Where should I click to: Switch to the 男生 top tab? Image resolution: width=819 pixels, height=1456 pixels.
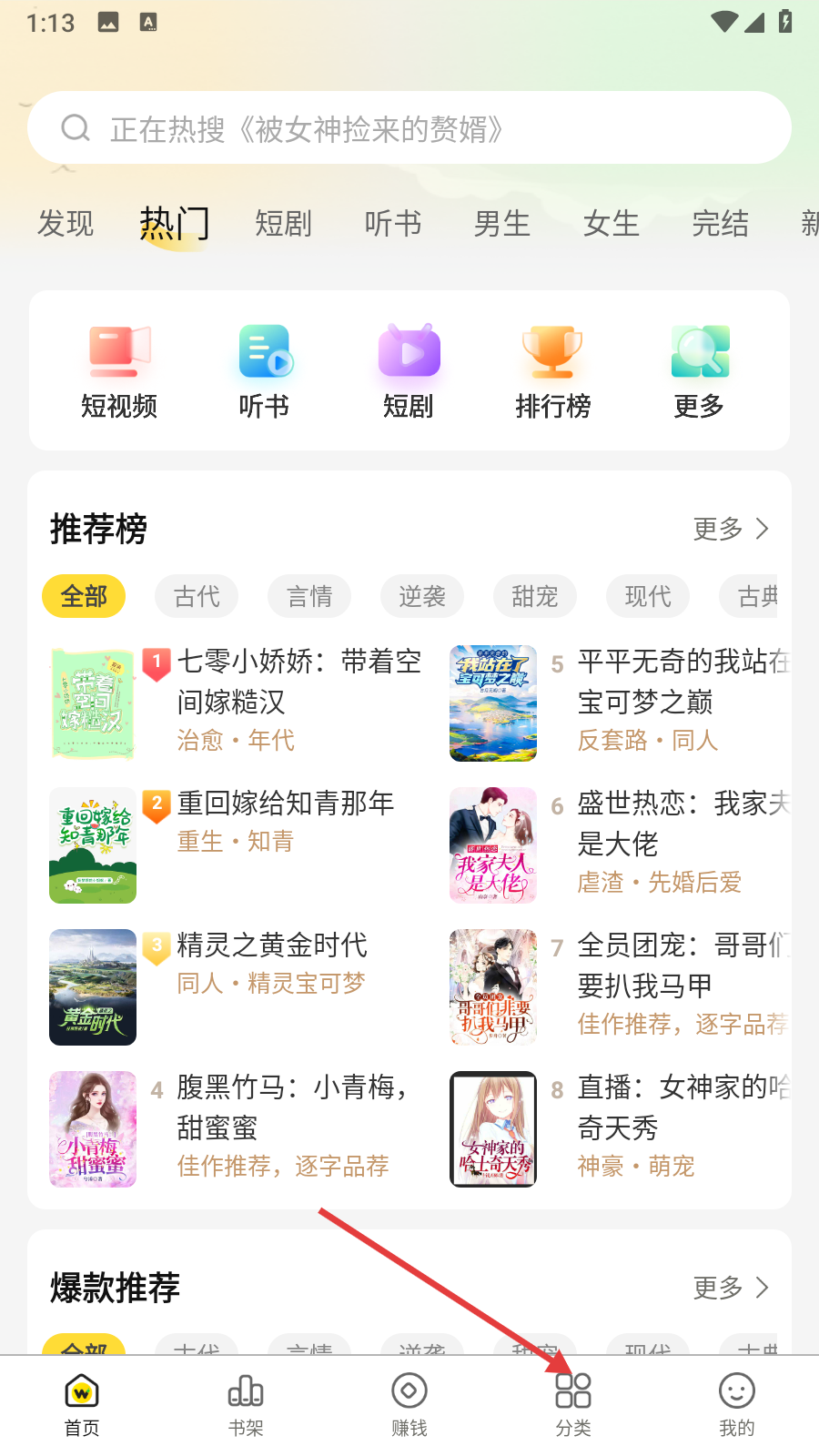501,223
